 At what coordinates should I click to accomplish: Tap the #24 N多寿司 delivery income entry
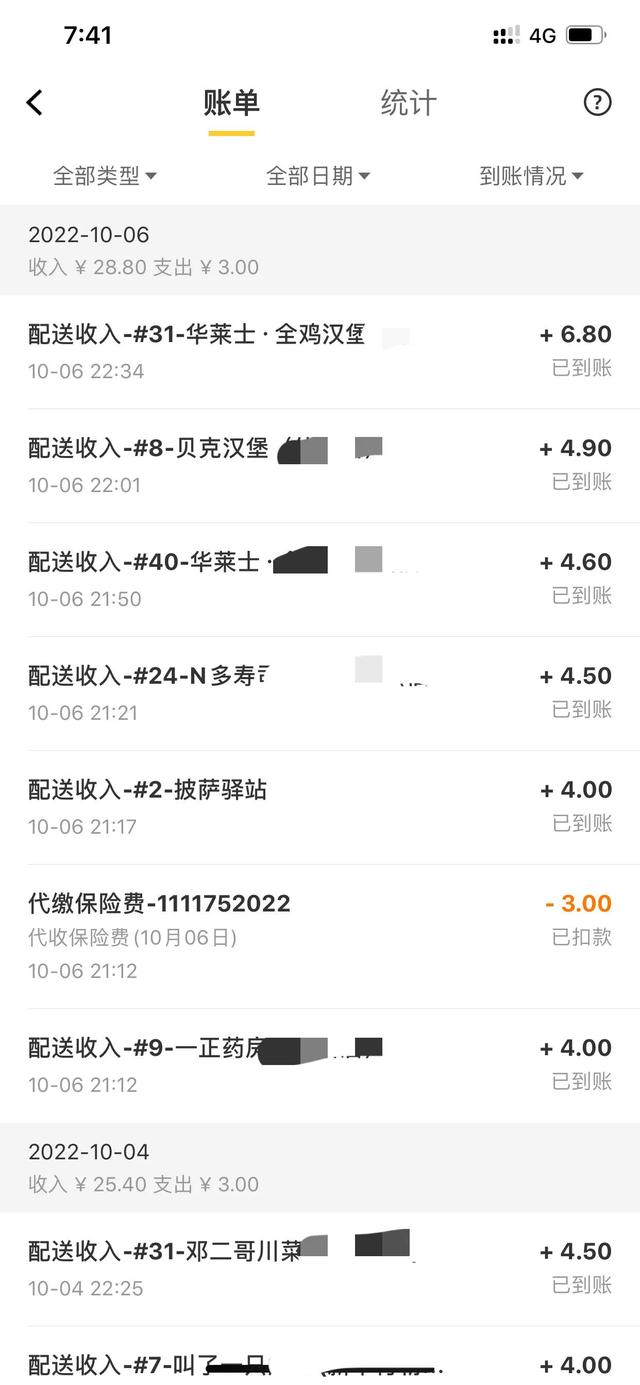320,693
